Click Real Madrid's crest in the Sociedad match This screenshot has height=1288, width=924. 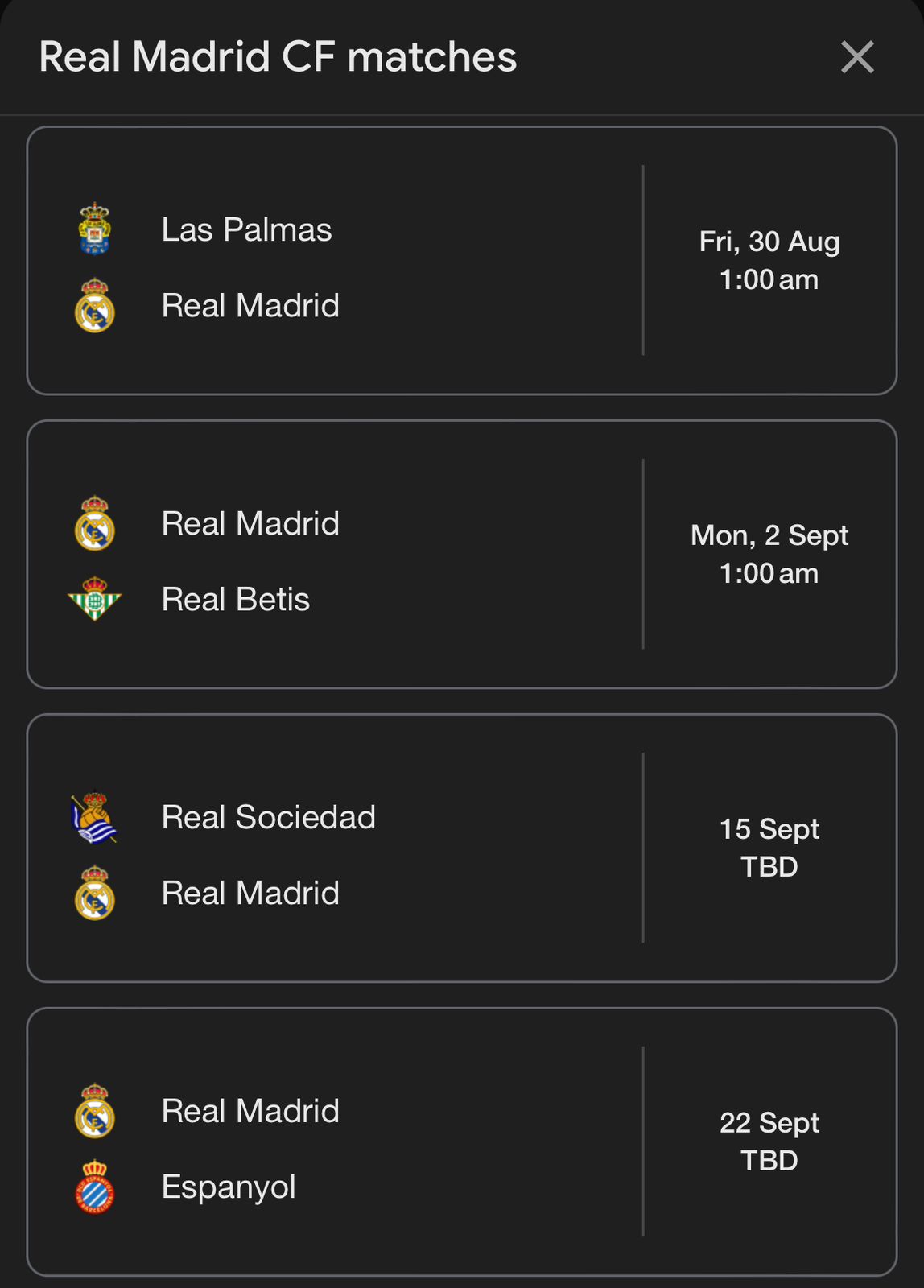94,893
